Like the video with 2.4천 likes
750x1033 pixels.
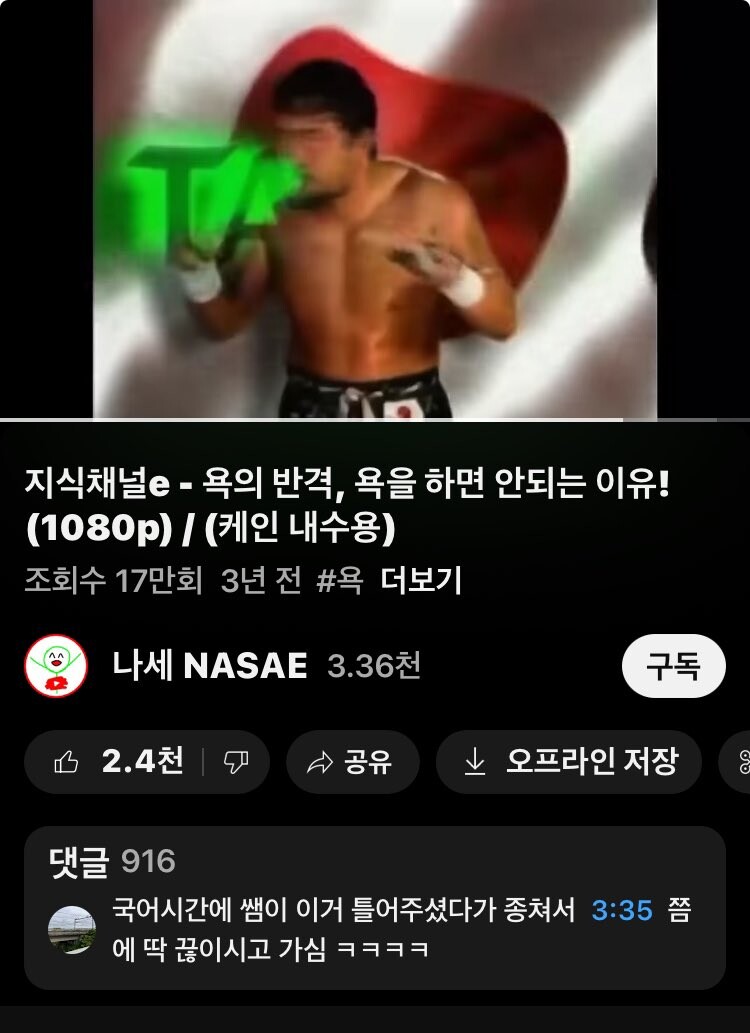(120, 762)
